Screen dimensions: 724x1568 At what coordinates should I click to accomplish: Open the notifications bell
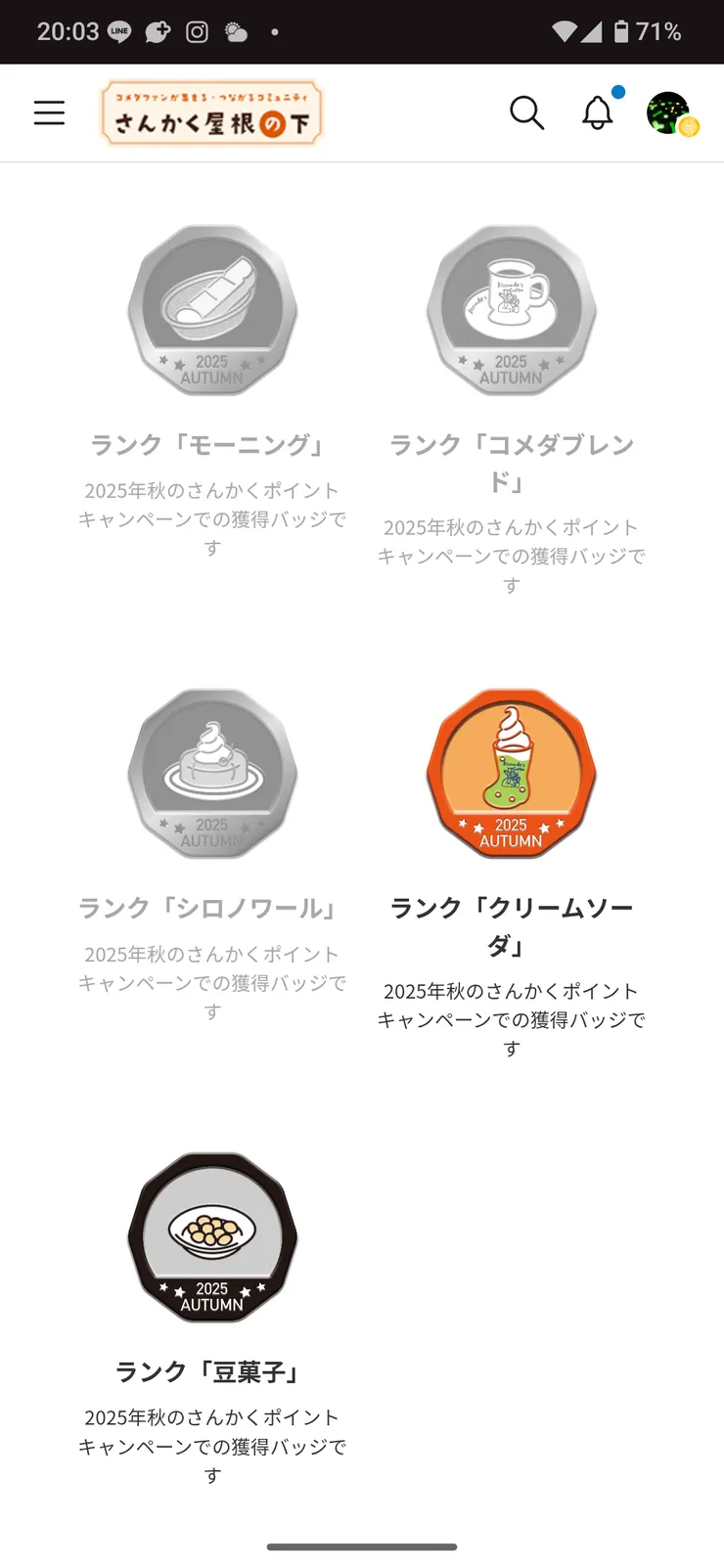click(598, 113)
